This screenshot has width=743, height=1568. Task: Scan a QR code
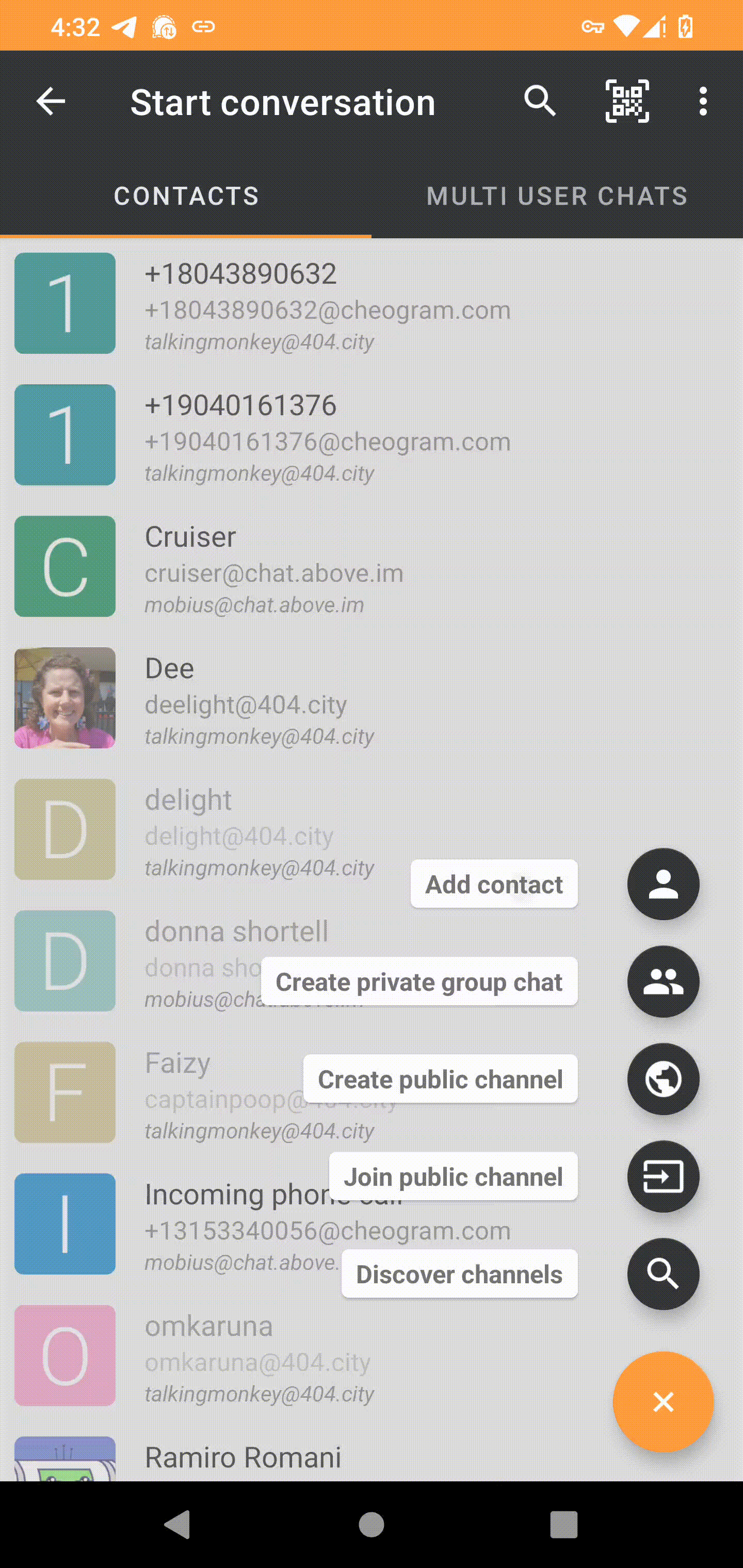pos(627,101)
